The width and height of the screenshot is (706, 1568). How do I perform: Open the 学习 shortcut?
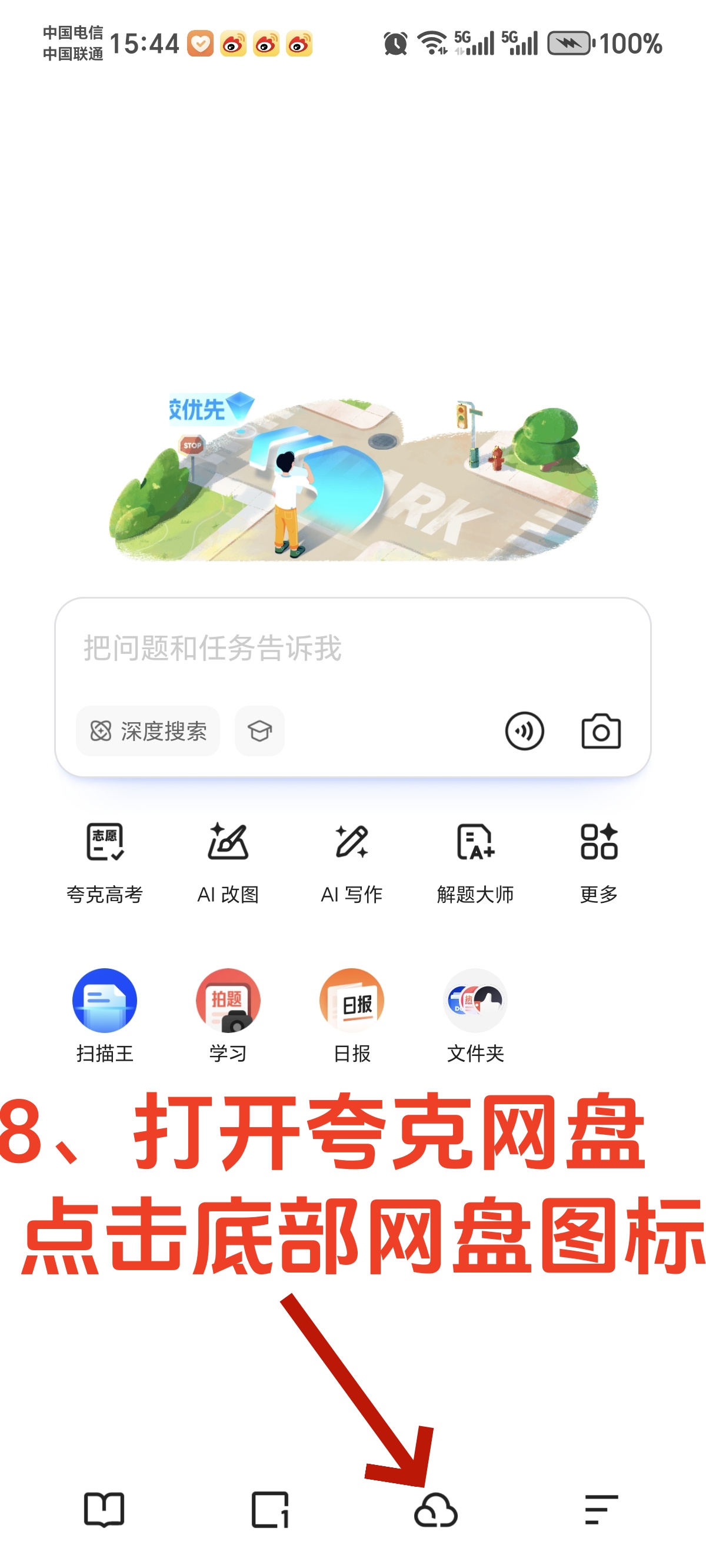point(228,1014)
